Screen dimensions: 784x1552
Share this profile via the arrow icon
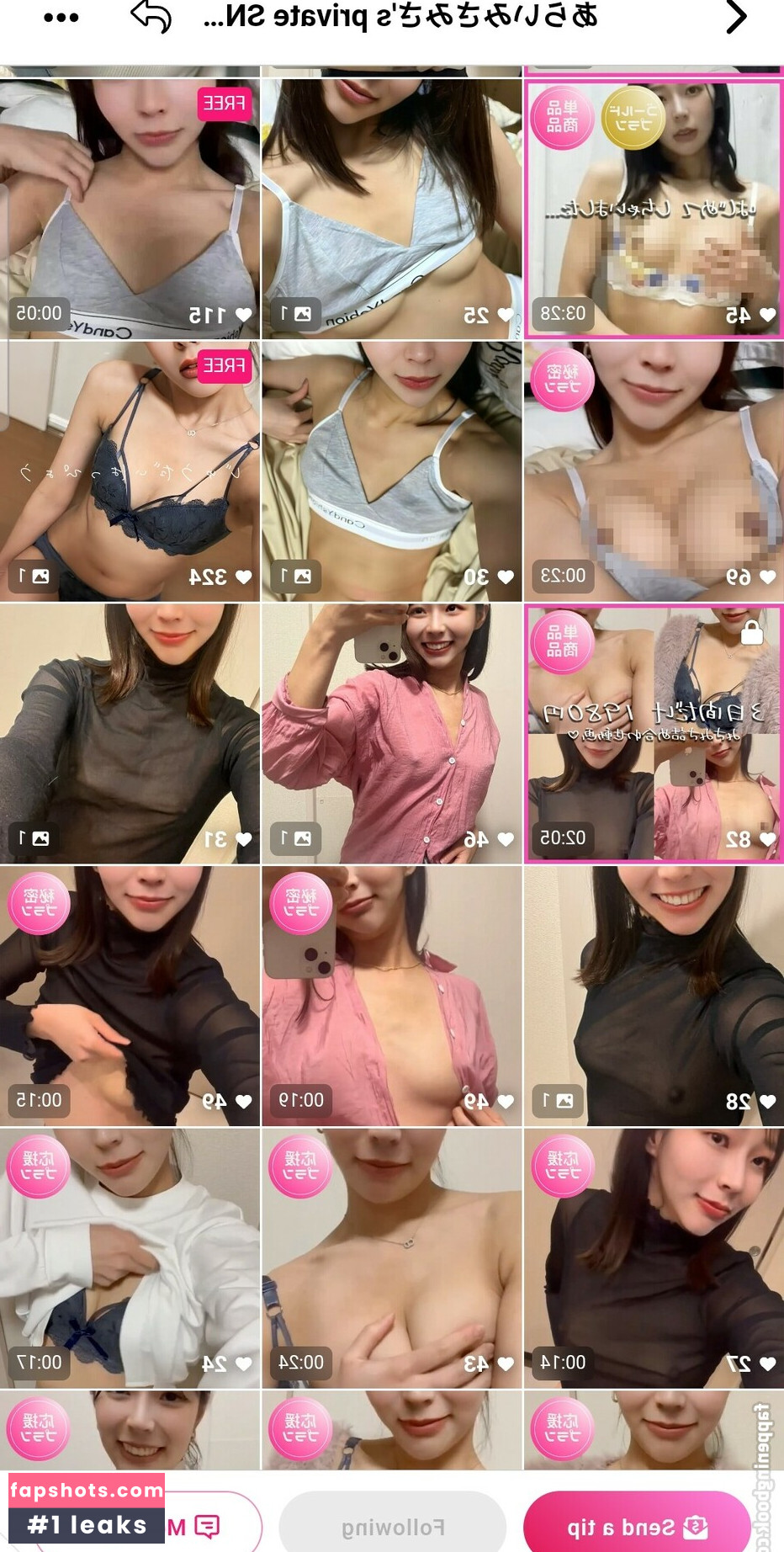(x=151, y=16)
